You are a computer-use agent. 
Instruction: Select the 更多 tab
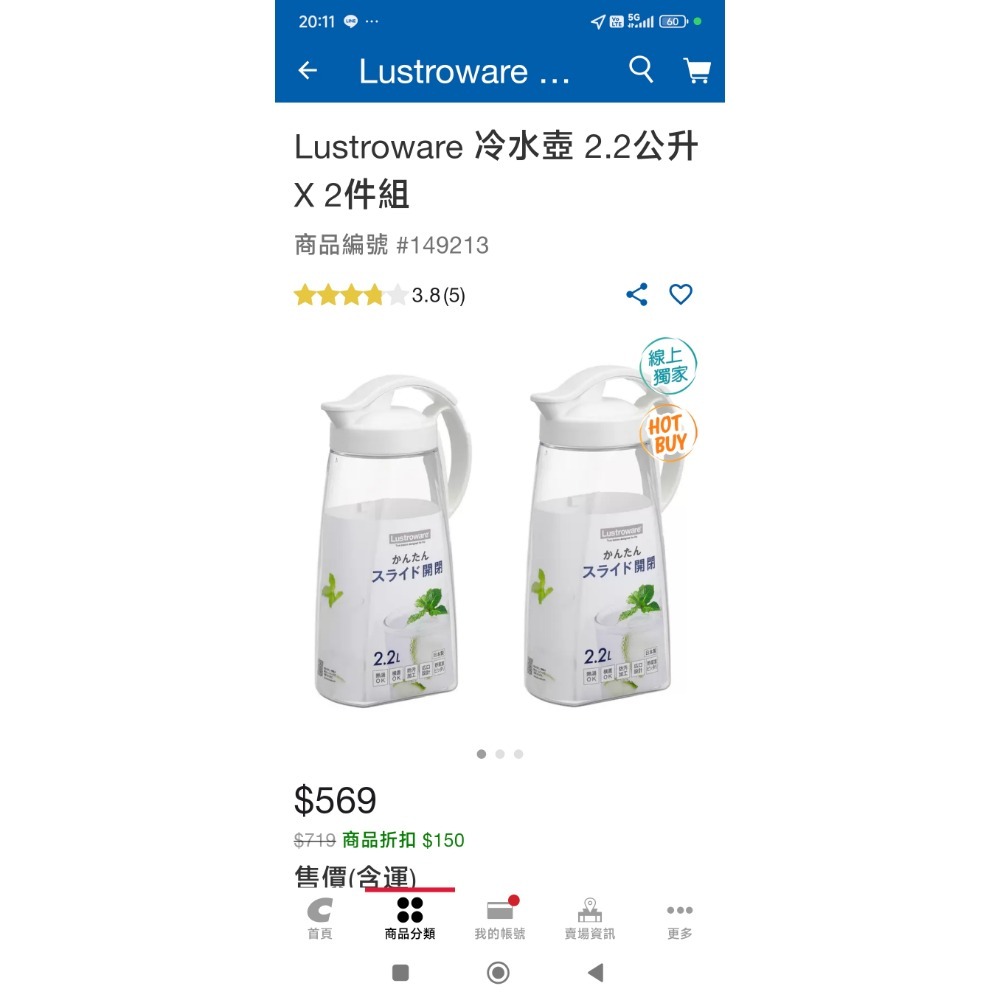[x=680, y=919]
